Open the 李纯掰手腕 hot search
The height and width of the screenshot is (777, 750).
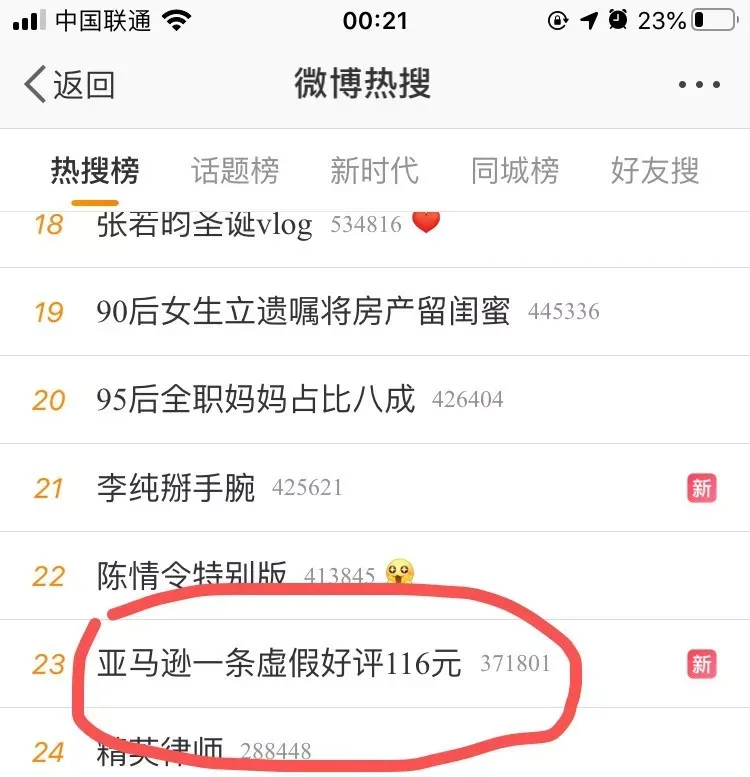[176, 488]
